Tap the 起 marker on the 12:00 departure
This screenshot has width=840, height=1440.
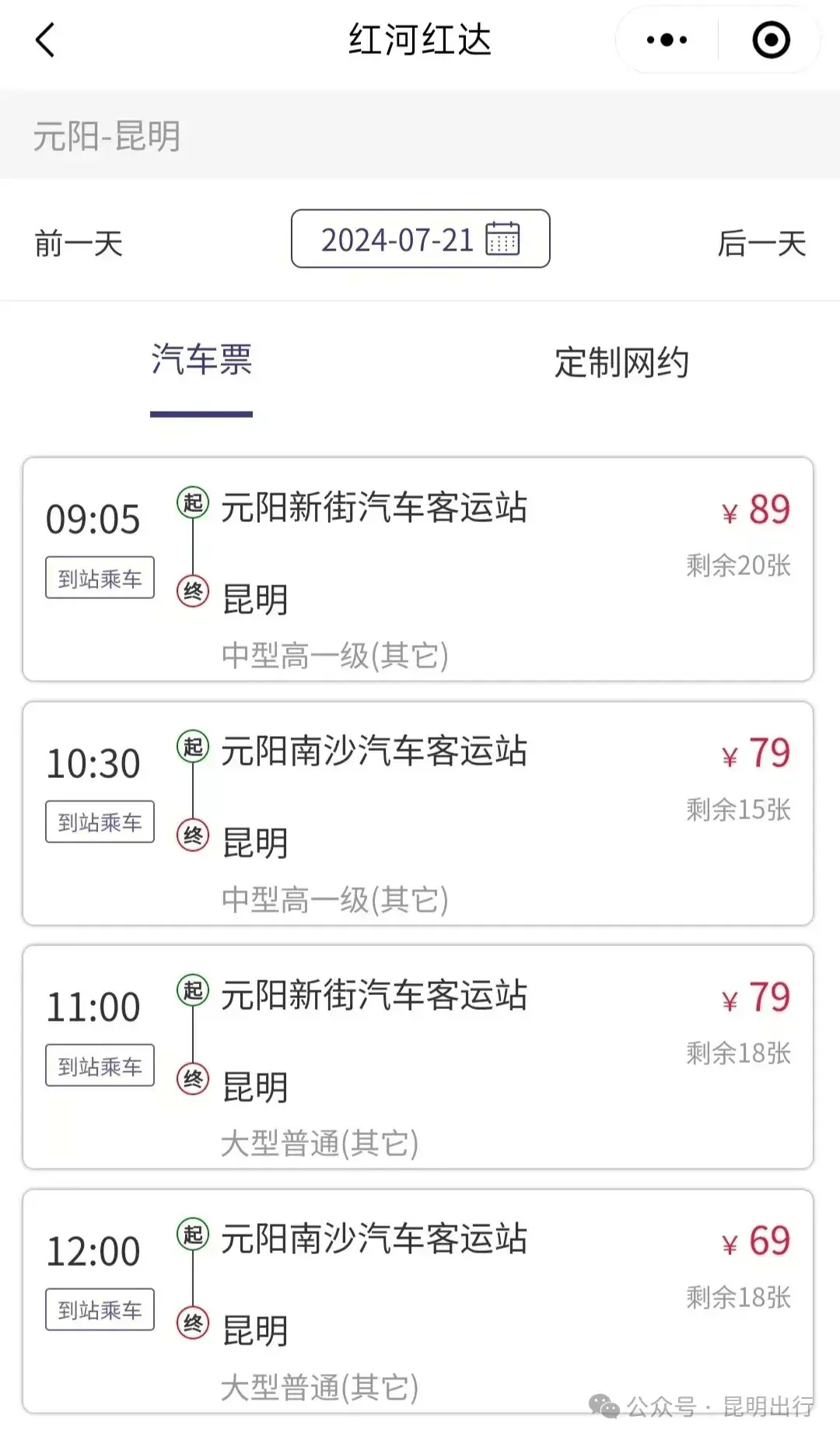[192, 1238]
